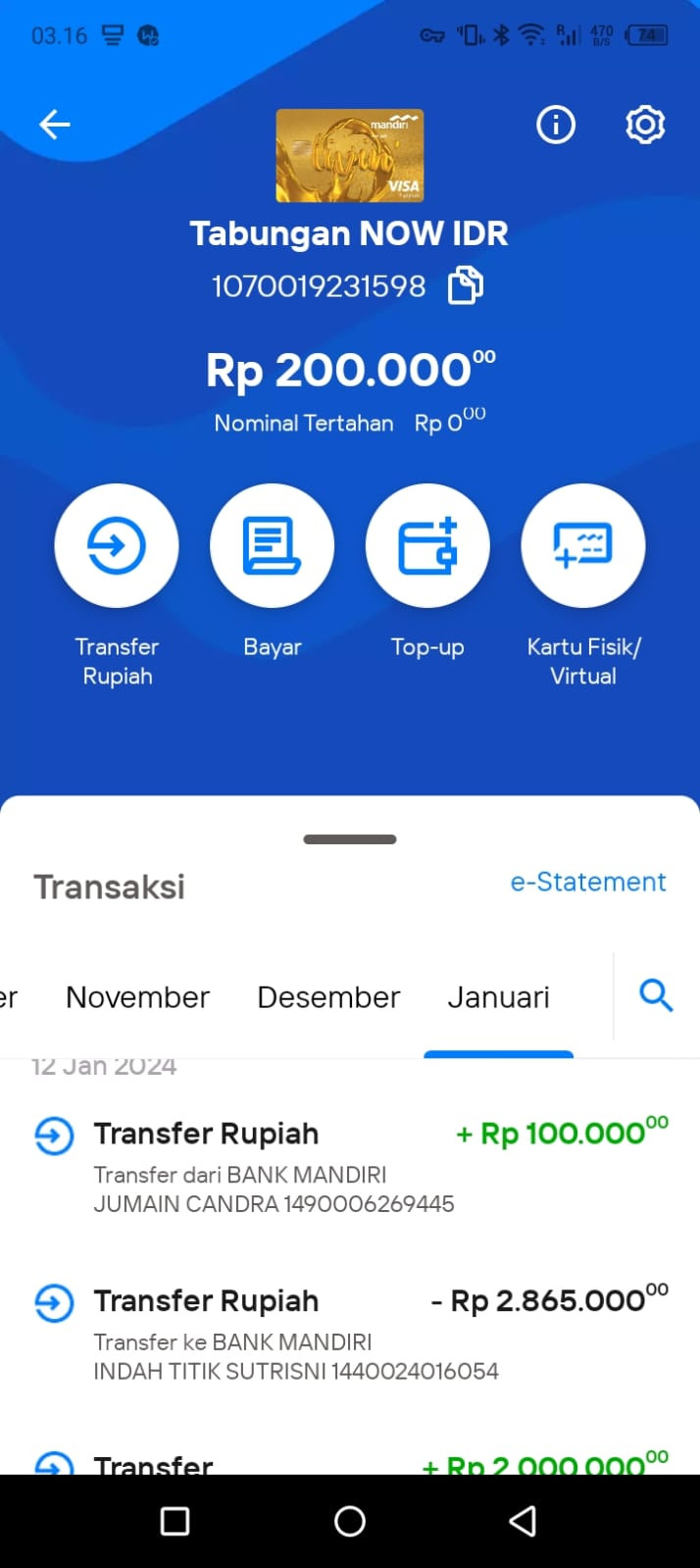Image resolution: width=700 pixels, height=1568 pixels.
Task: Open the account info icon
Action: 556,125
